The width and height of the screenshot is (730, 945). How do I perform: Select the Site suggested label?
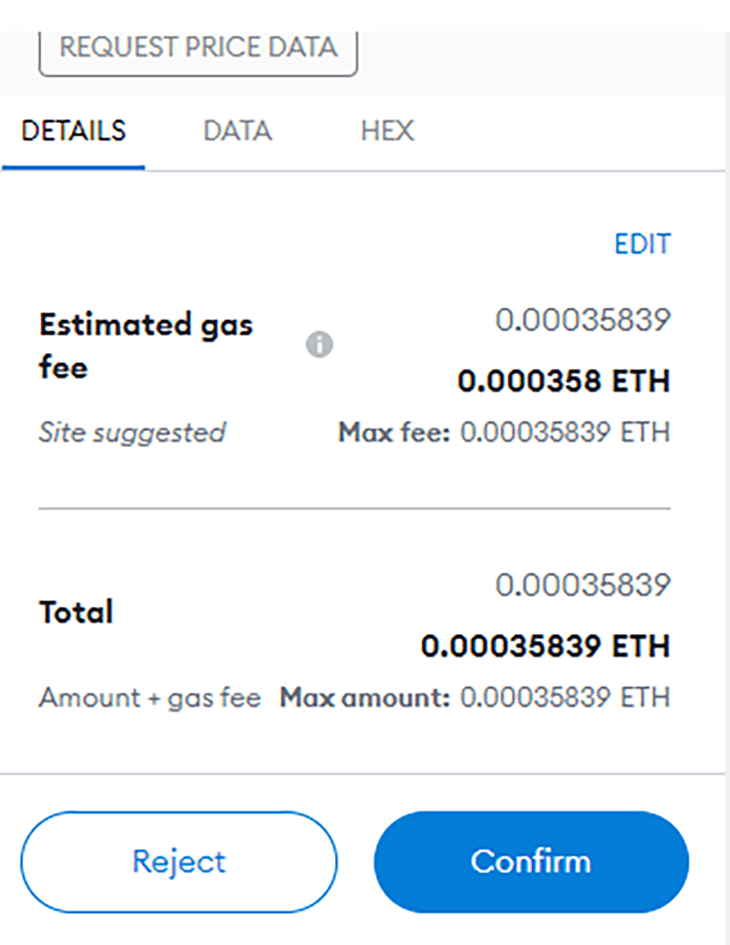pyautogui.click(x=132, y=432)
